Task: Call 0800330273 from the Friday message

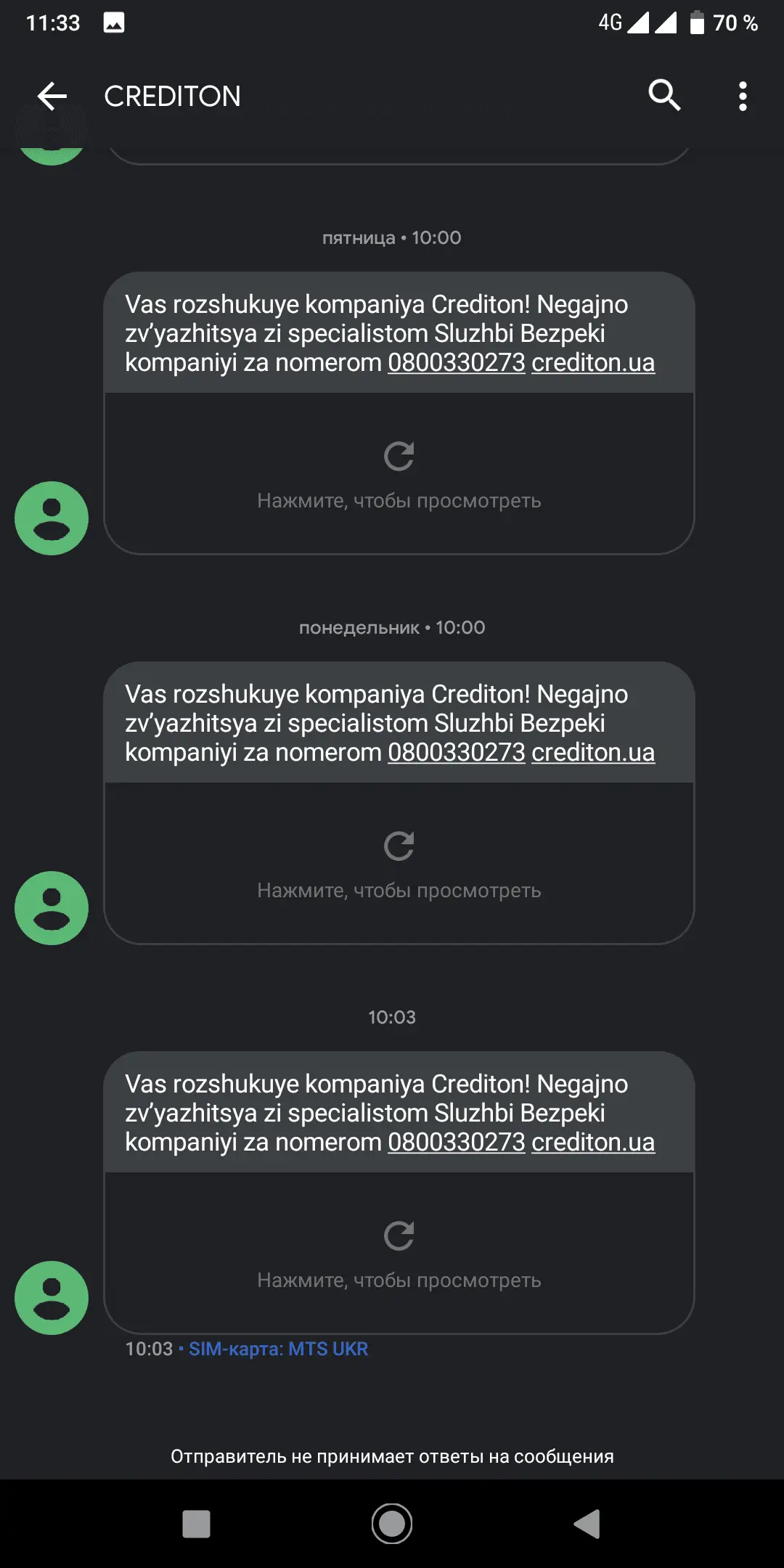Action: coord(456,362)
